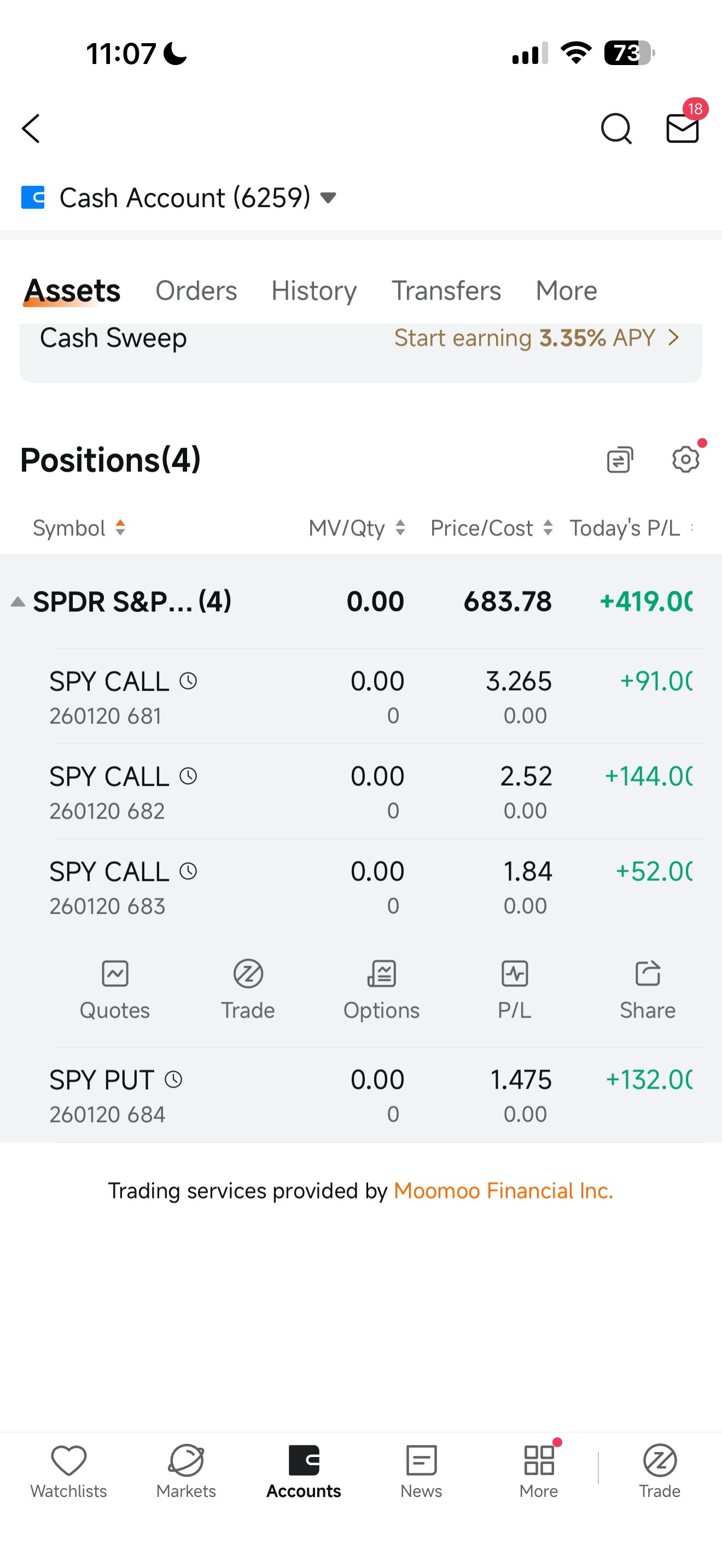Tap the back arrow
Viewport: 722px width, 1568px height.
31,128
